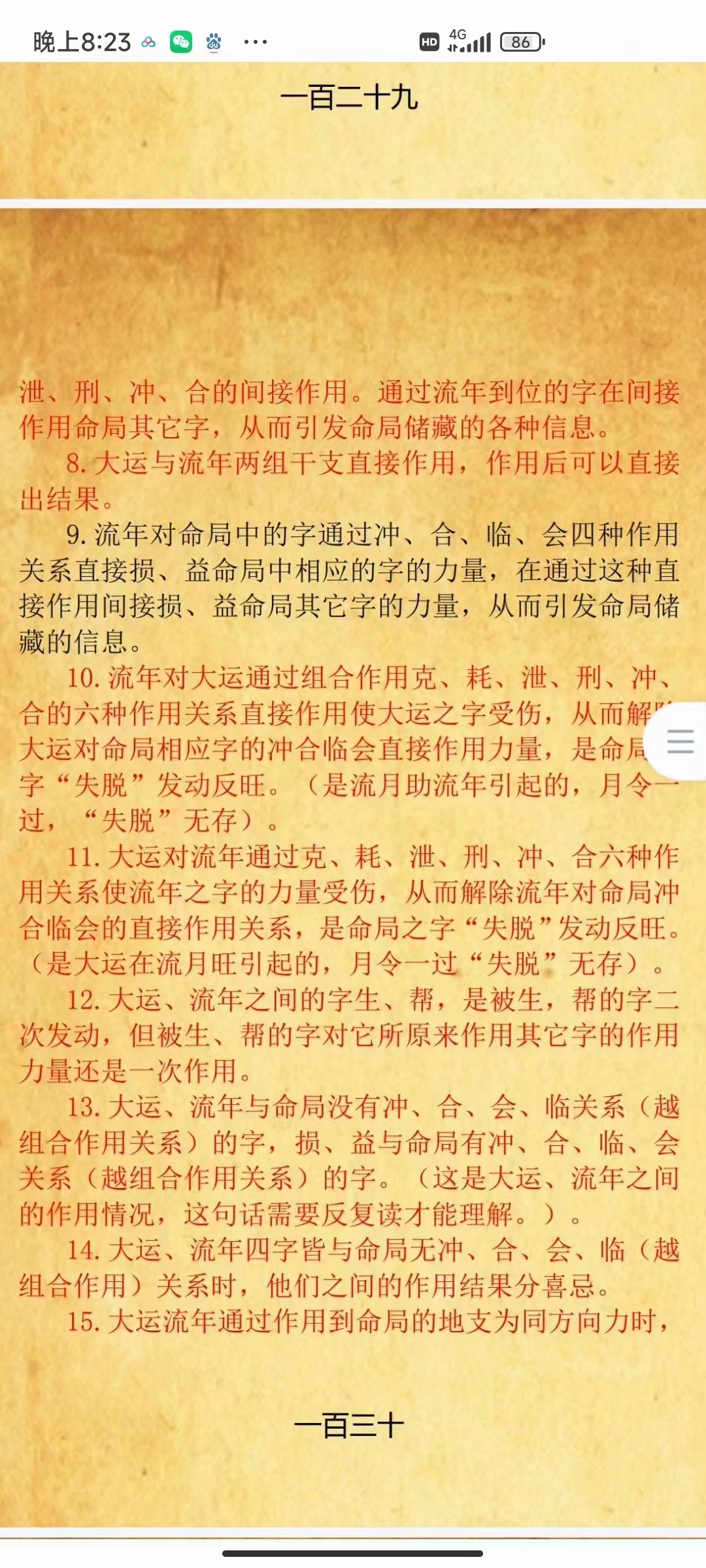Open the floating menu button
Viewport: 706px width, 1568px height.
[680, 742]
